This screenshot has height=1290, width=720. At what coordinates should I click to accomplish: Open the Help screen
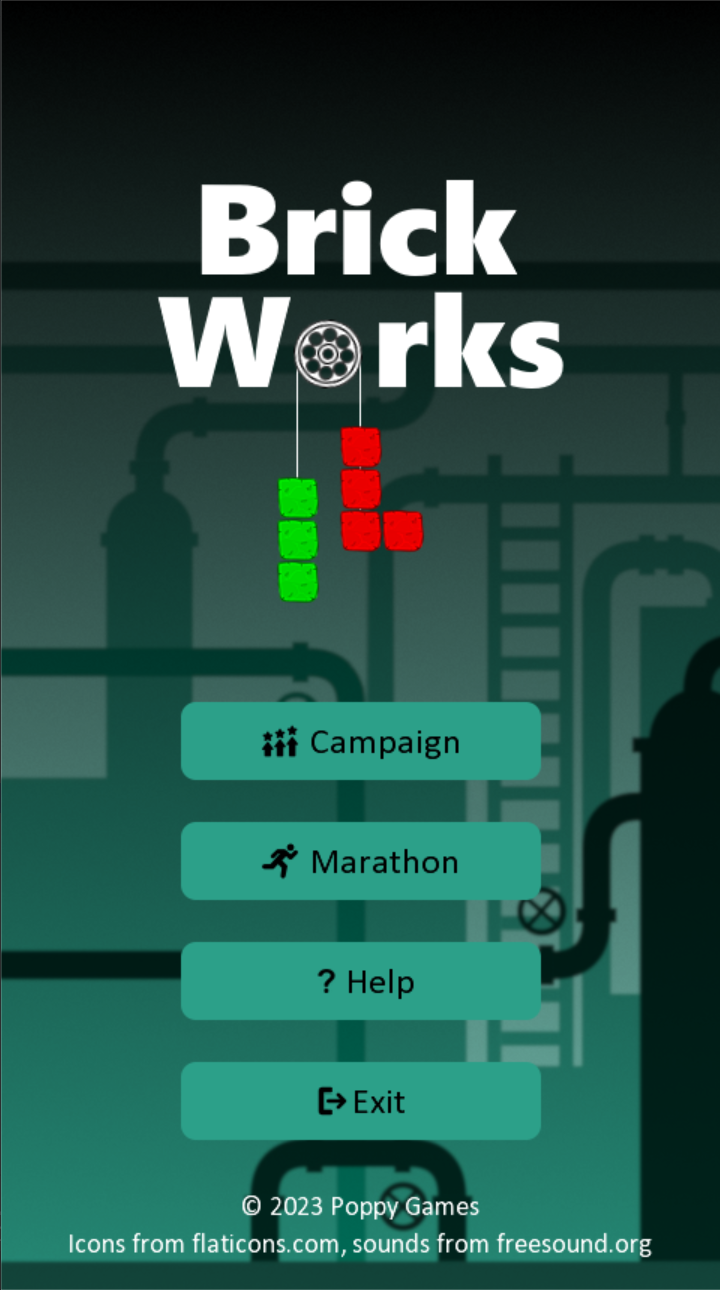coord(360,981)
